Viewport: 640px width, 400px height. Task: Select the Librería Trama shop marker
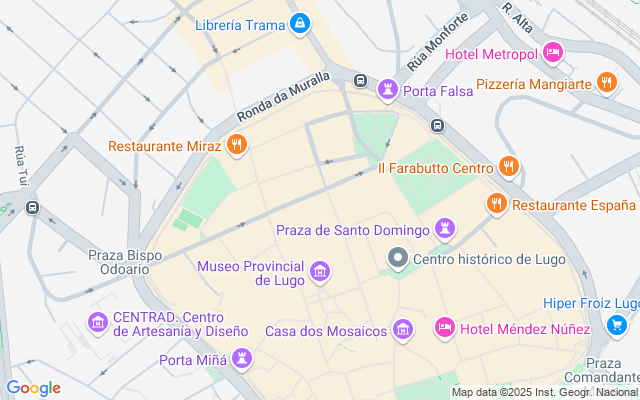[x=300, y=23]
